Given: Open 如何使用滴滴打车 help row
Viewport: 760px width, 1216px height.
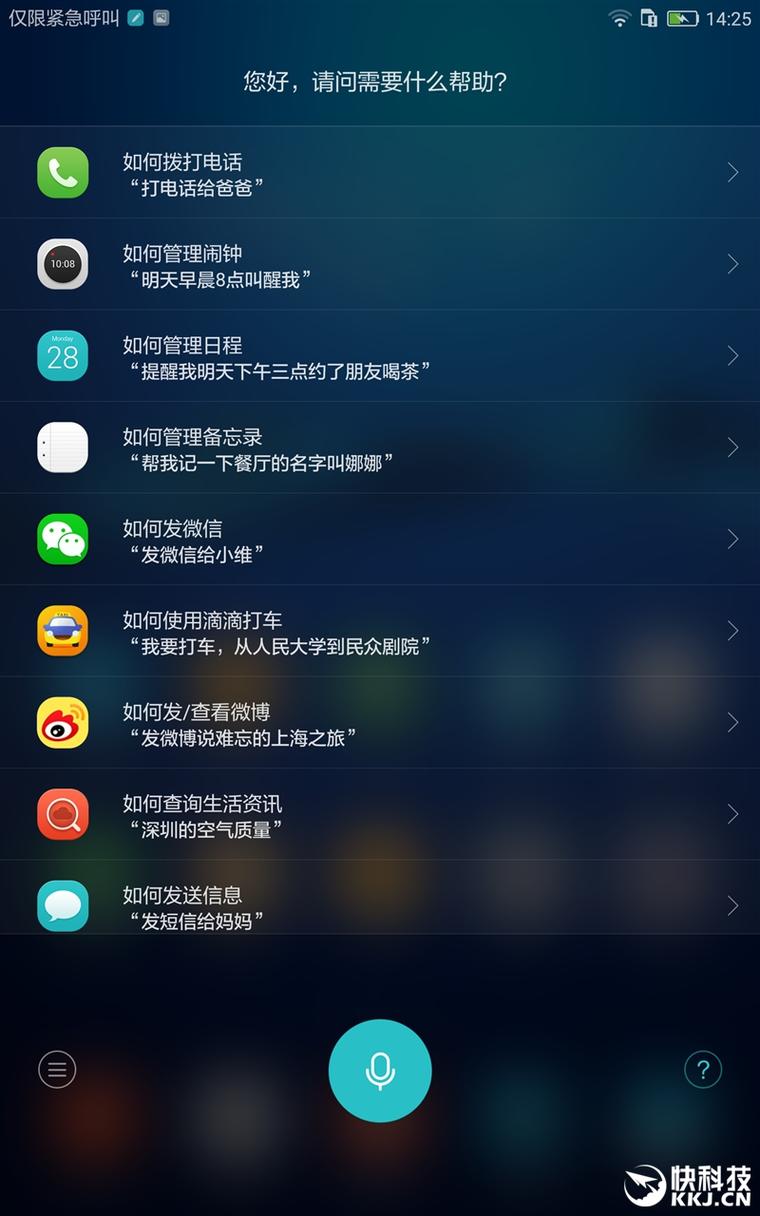Looking at the screenshot, I should (380, 631).
